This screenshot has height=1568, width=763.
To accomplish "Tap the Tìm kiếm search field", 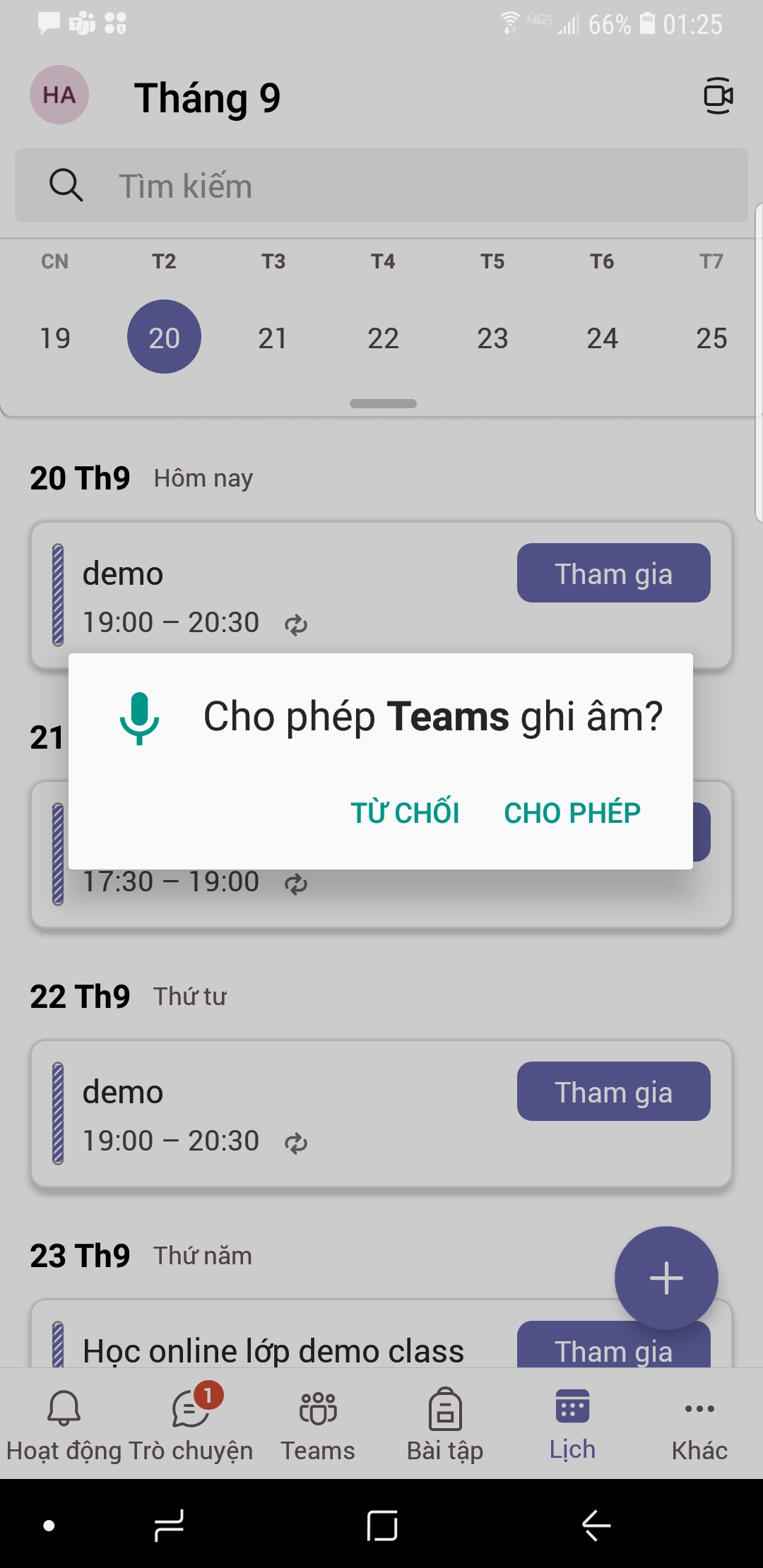I will (x=381, y=186).
